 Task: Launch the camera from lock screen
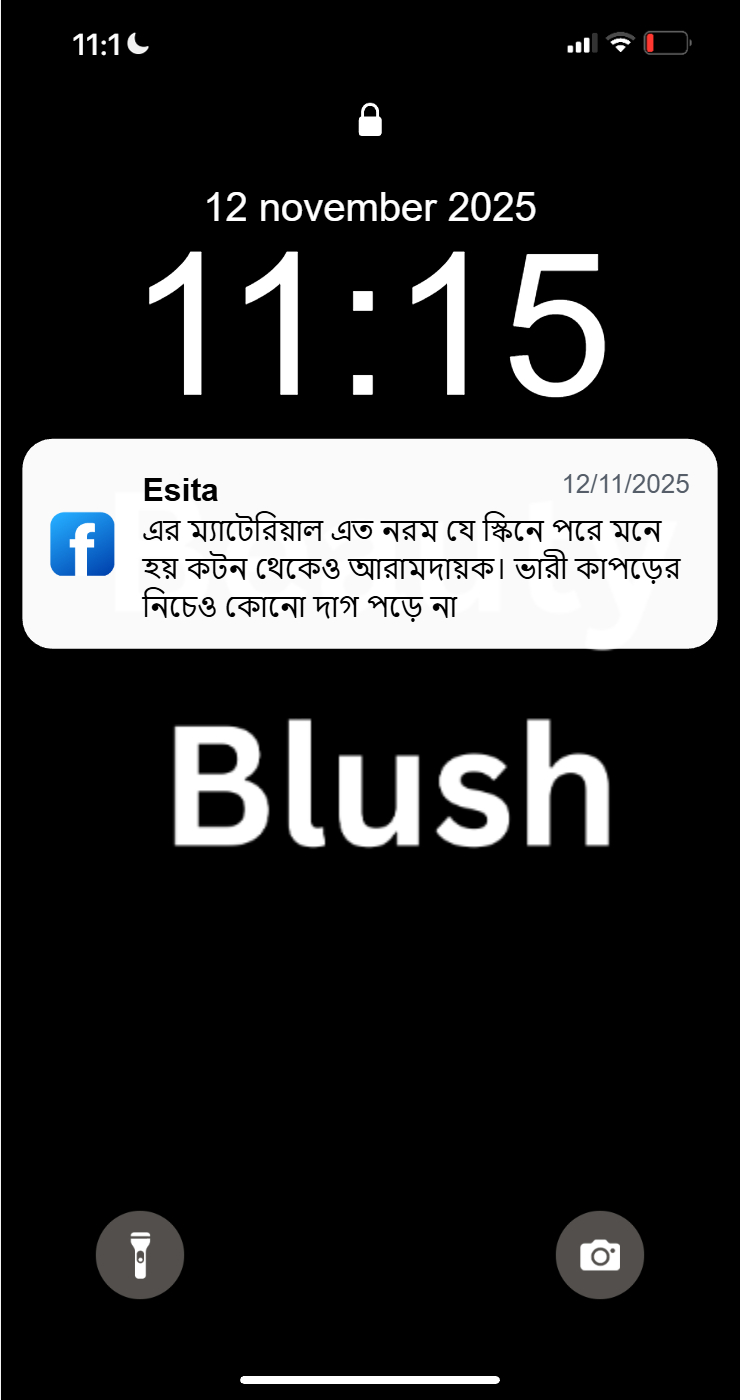click(x=600, y=1254)
